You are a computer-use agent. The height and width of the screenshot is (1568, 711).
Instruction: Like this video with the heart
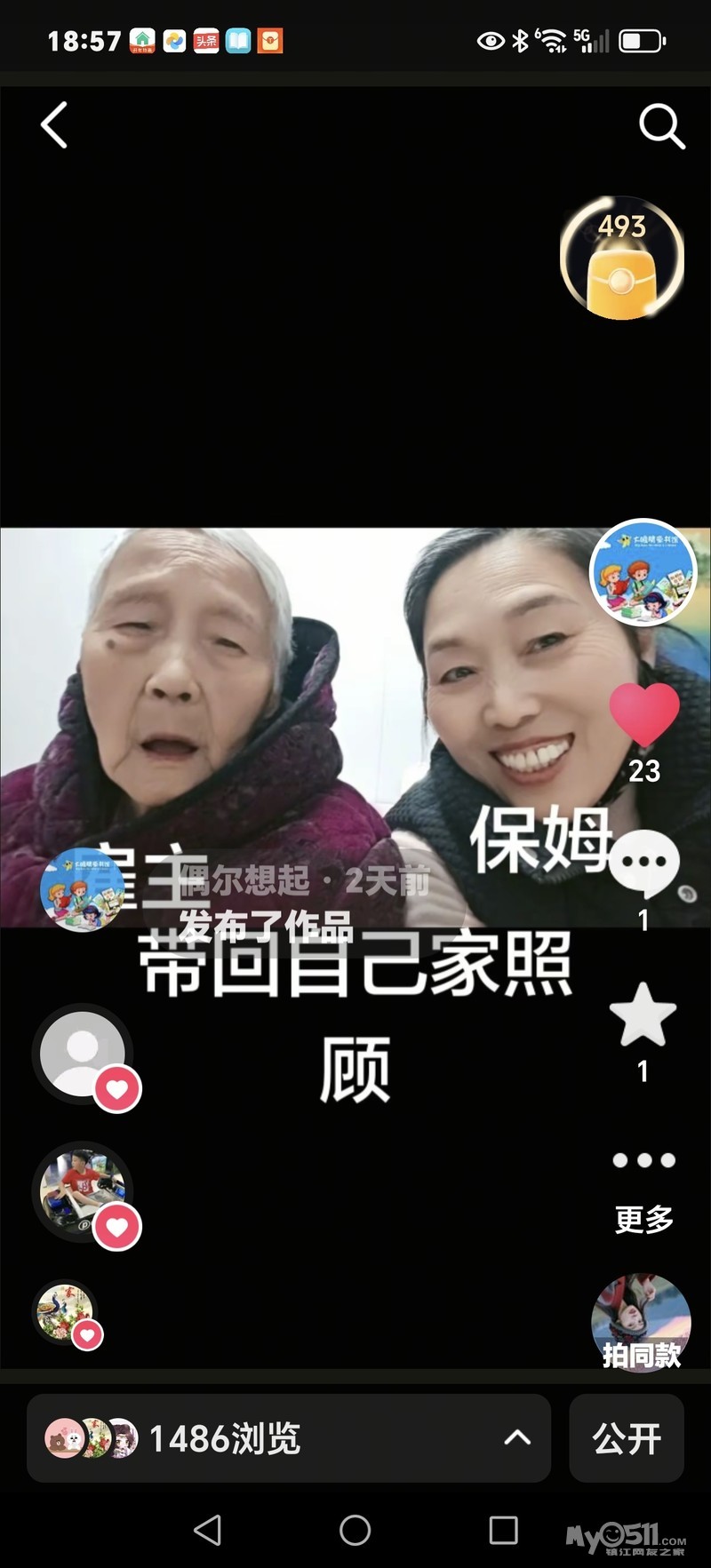click(644, 713)
